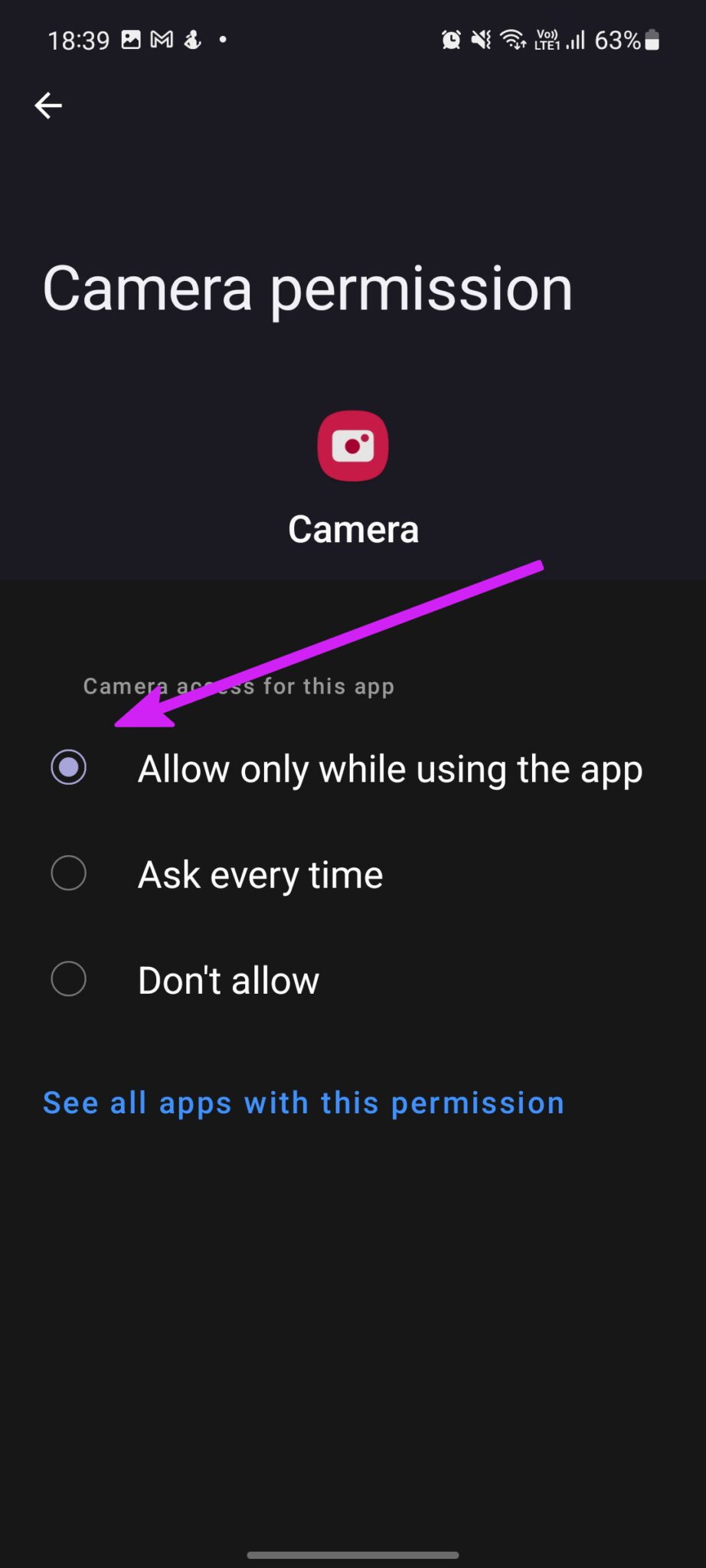706x1568 pixels.
Task: Tap the clock showing 18:39
Action: click(80, 39)
